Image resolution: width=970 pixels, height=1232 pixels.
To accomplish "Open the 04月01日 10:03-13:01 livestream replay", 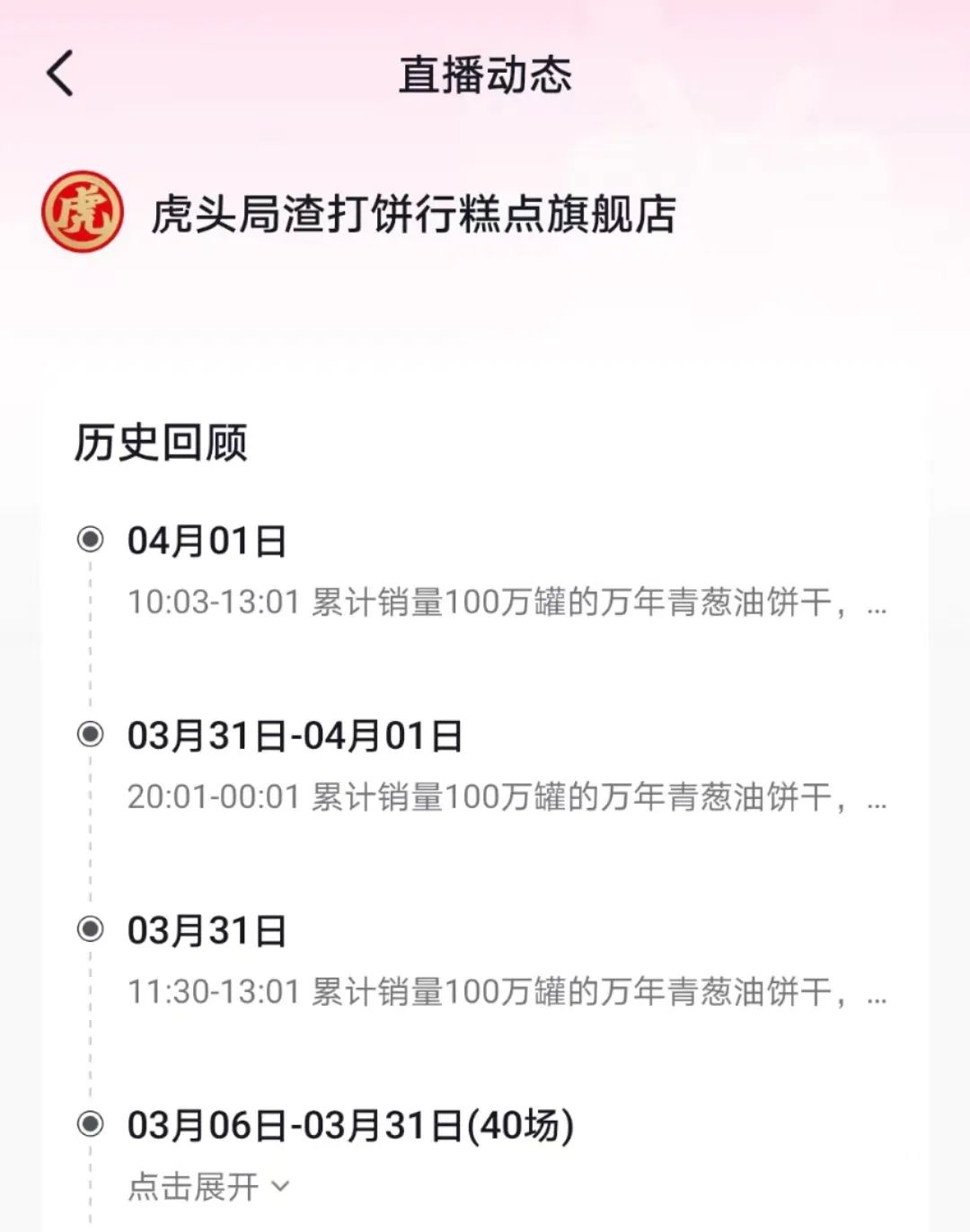I will [506, 602].
